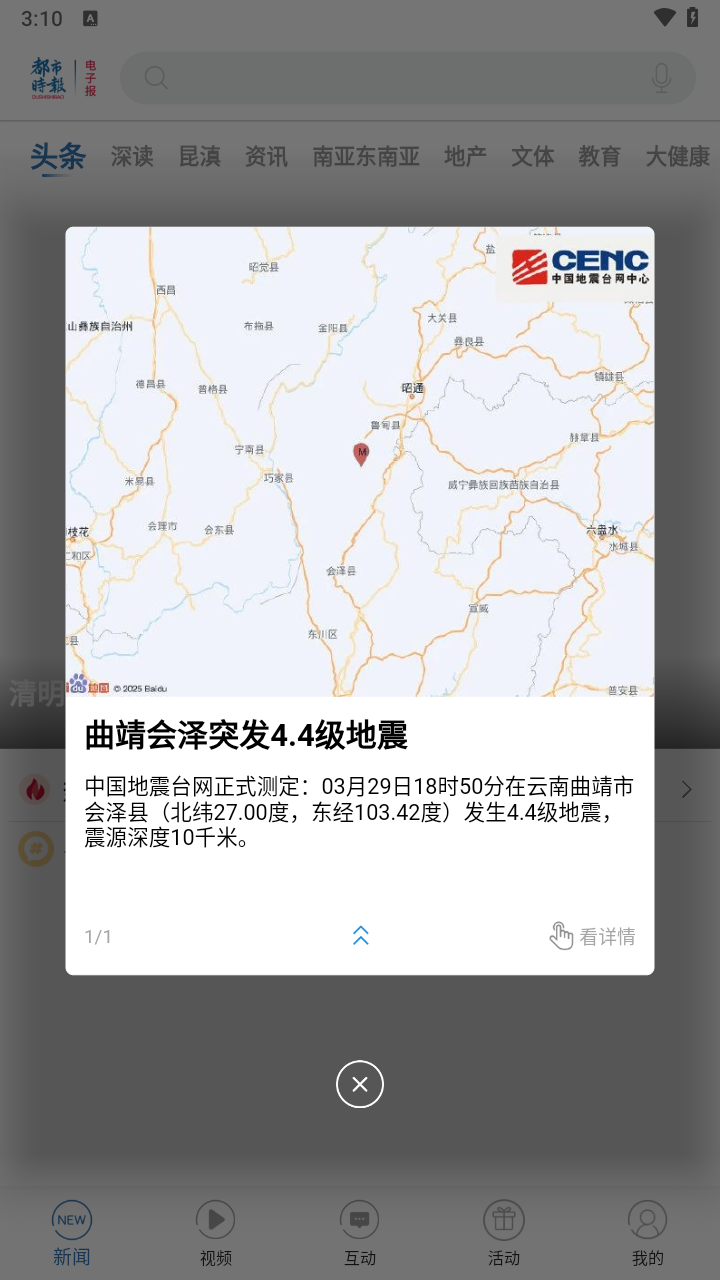Viewport: 720px width, 1280px height.
Task: Switch to 活动 in bottom navigation
Action: (x=504, y=1232)
